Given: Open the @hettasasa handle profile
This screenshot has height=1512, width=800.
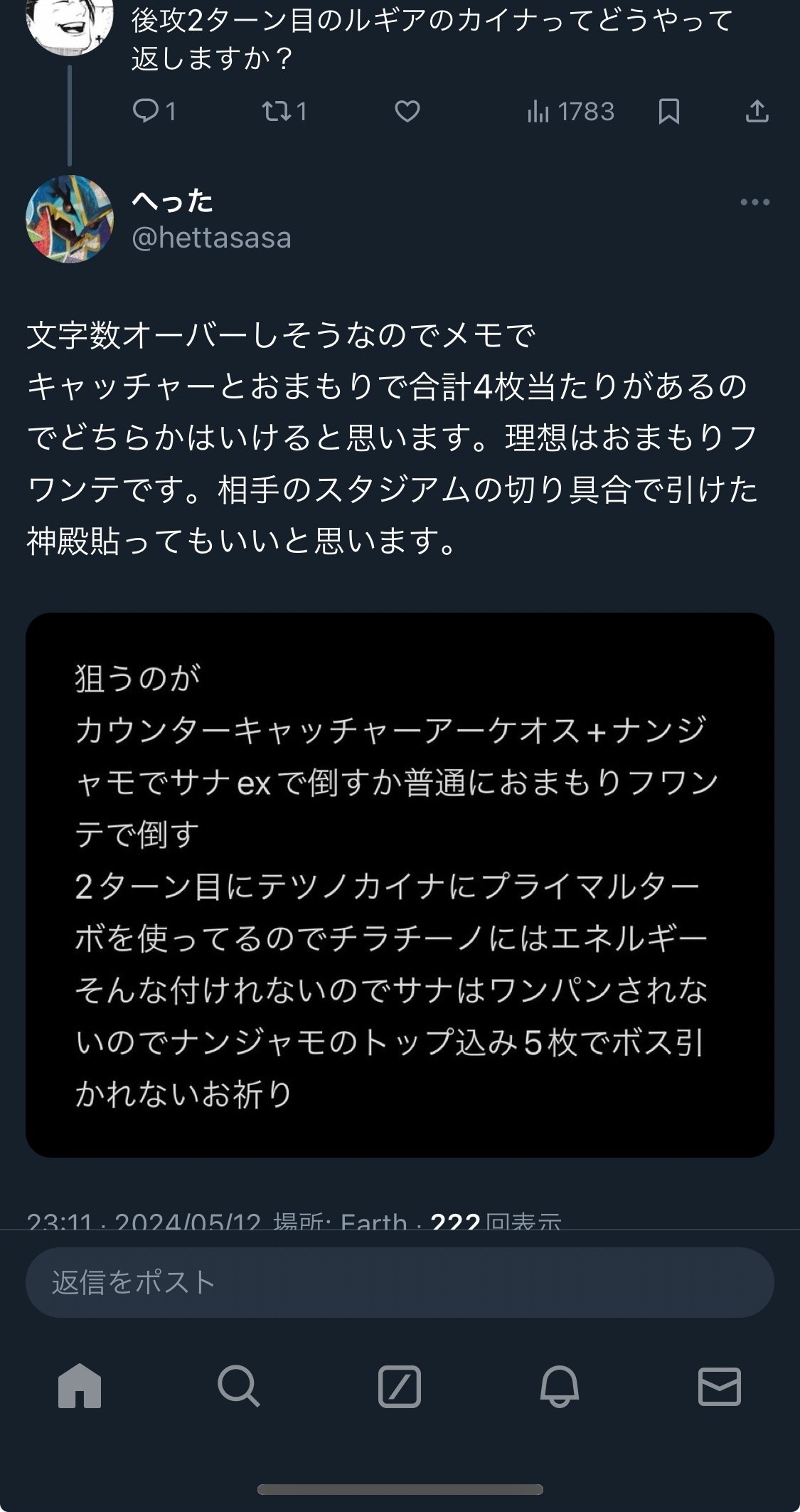Looking at the screenshot, I should [x=212, y=238].
